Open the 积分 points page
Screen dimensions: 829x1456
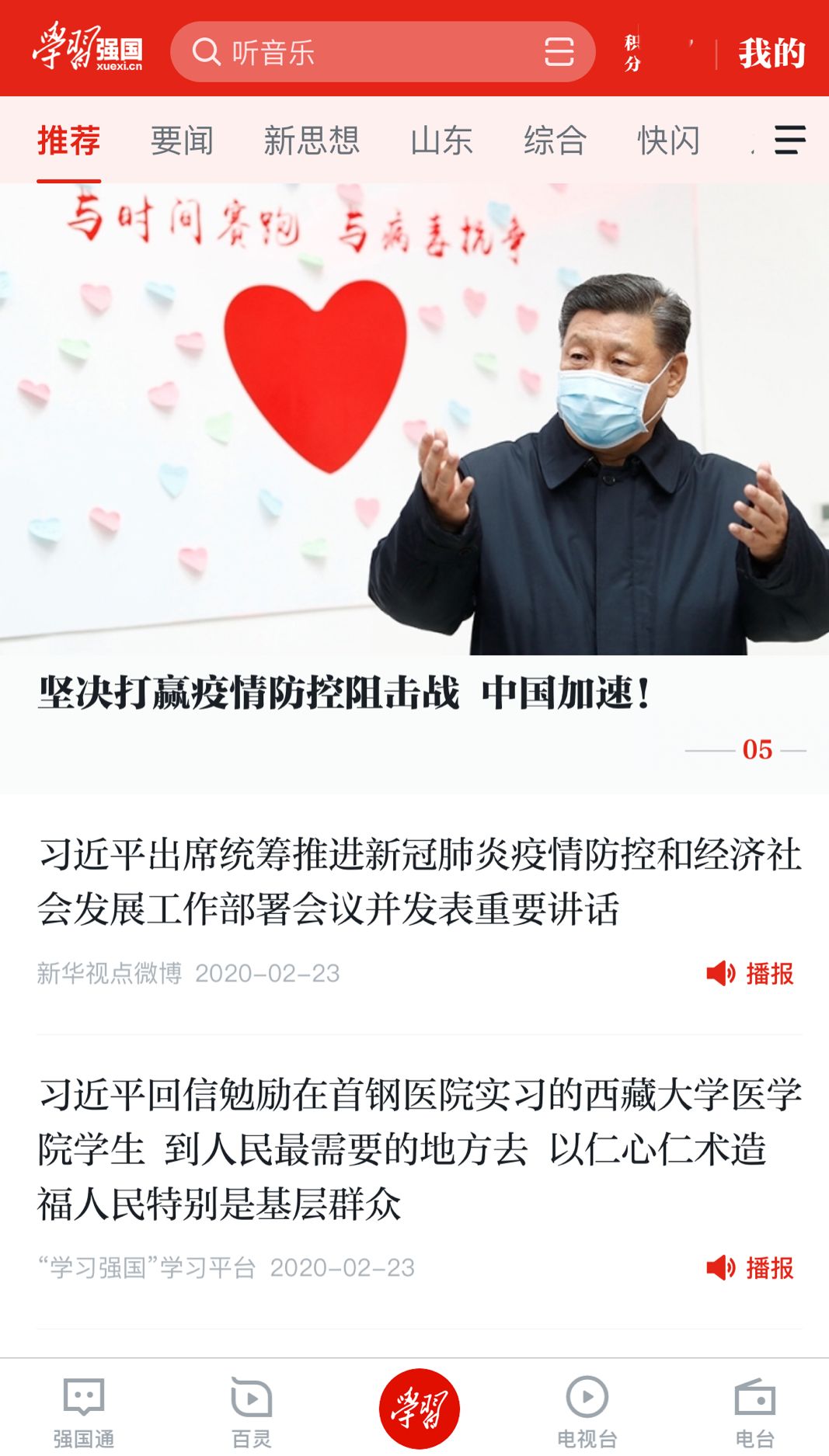click(632, 53)
